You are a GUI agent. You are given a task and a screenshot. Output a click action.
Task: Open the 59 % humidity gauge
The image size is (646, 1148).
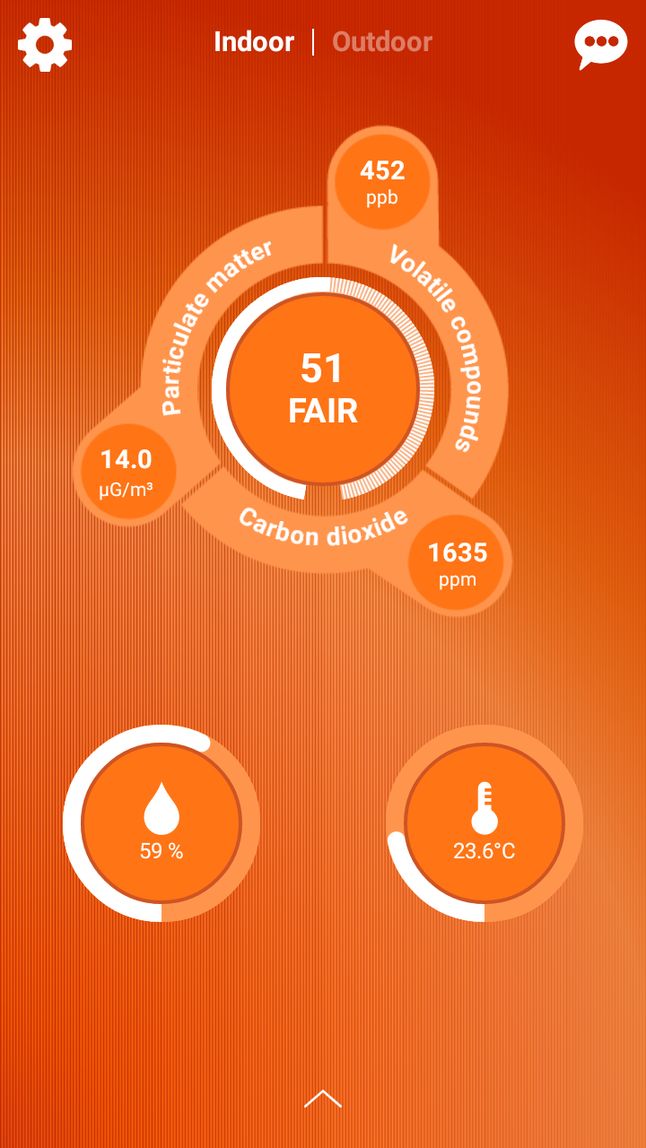[161, 823]
